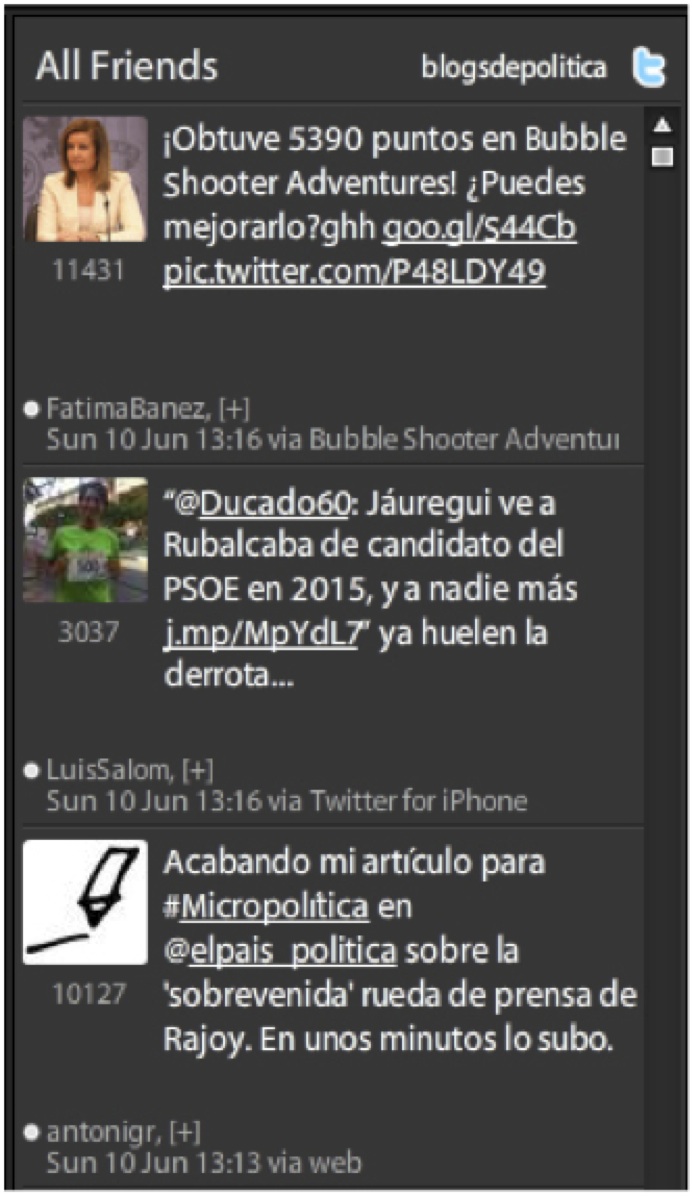692x1196 pixels.
Task: Tap the scrollbar up arrow
Action: 662,126
